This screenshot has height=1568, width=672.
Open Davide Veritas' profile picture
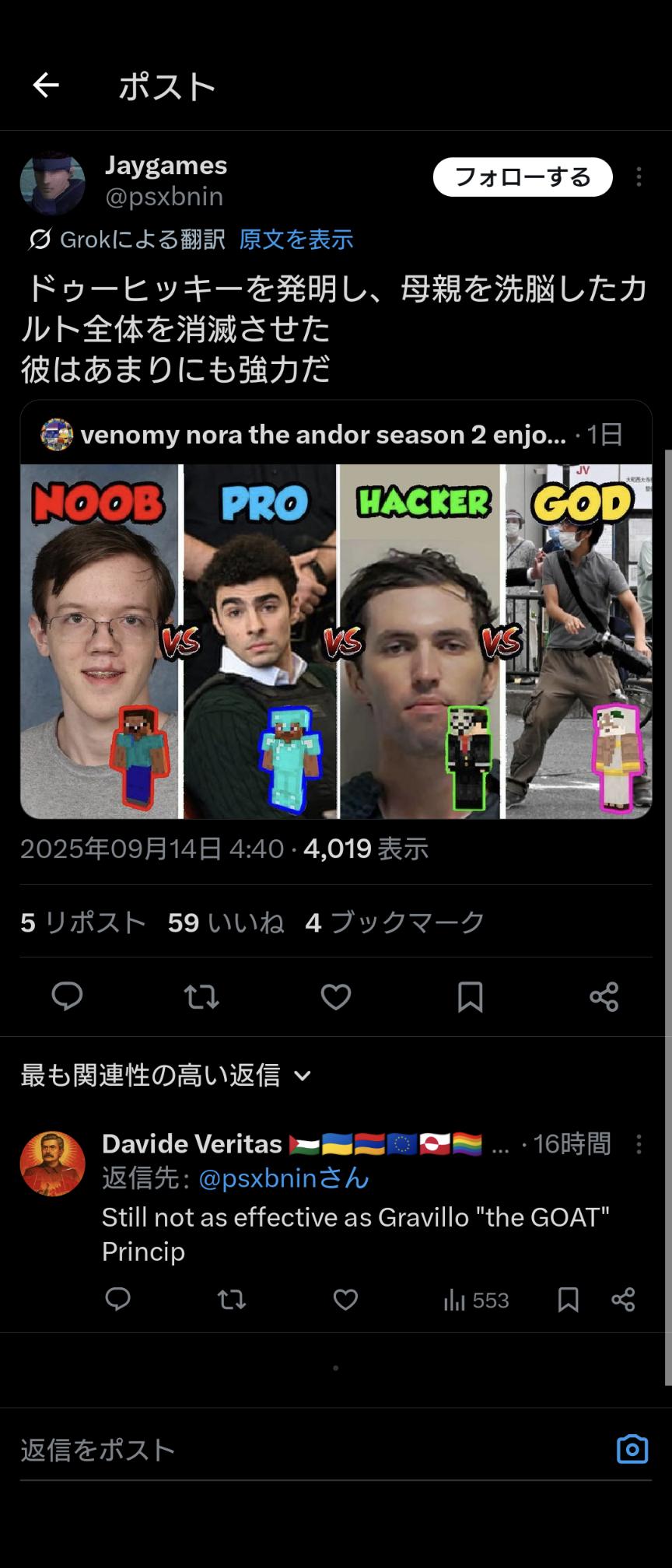[52, 1164]
